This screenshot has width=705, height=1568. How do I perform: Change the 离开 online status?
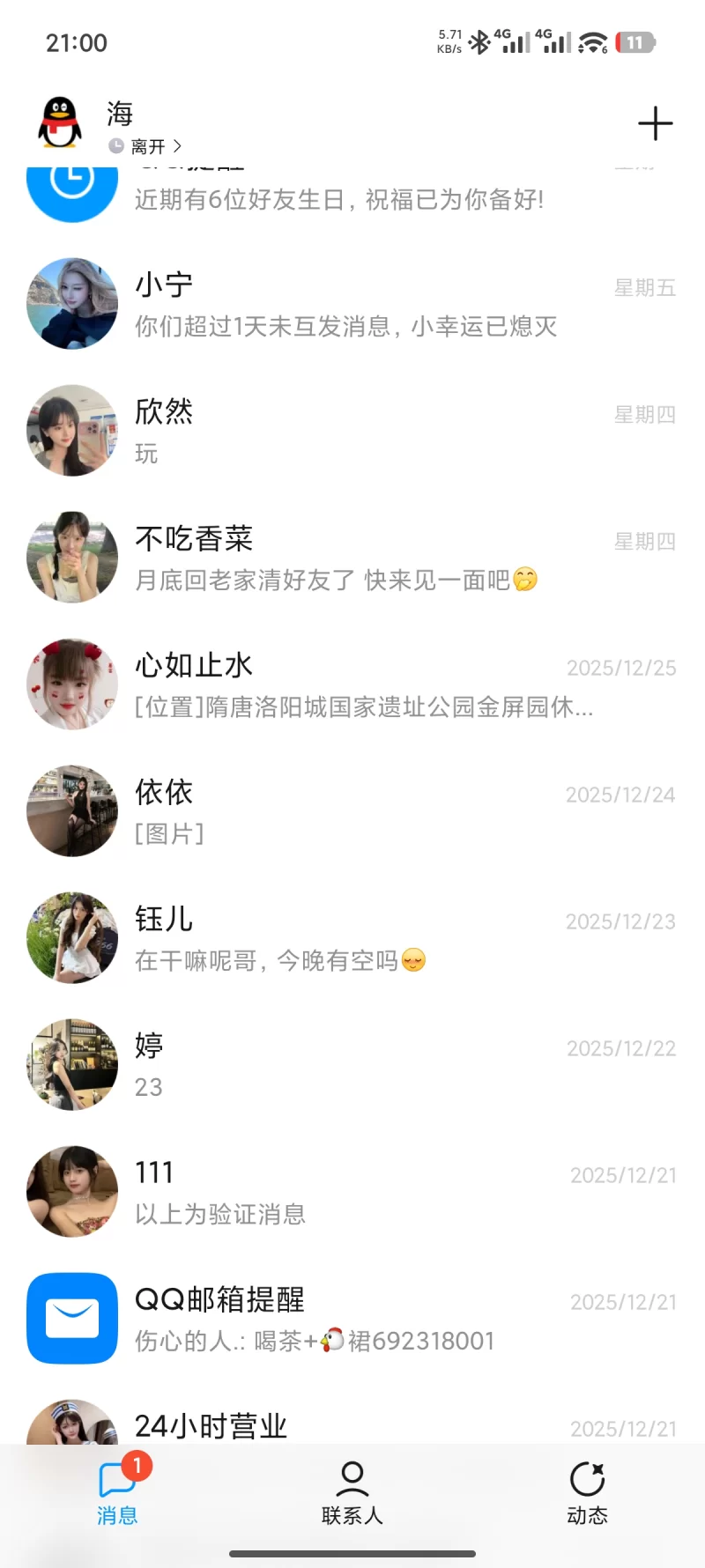point(147,146)
